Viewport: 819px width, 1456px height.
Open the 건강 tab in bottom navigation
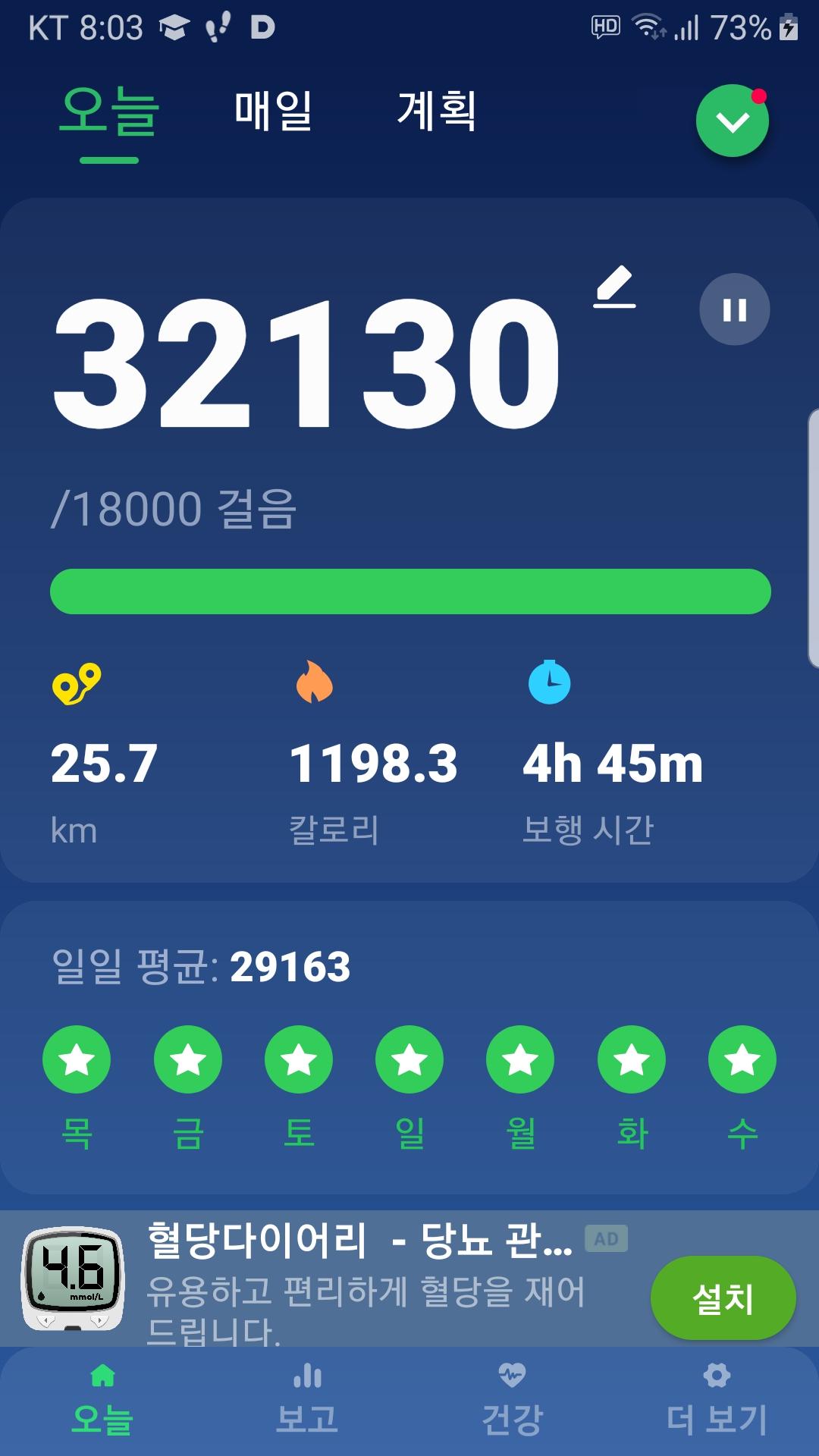512,1401
